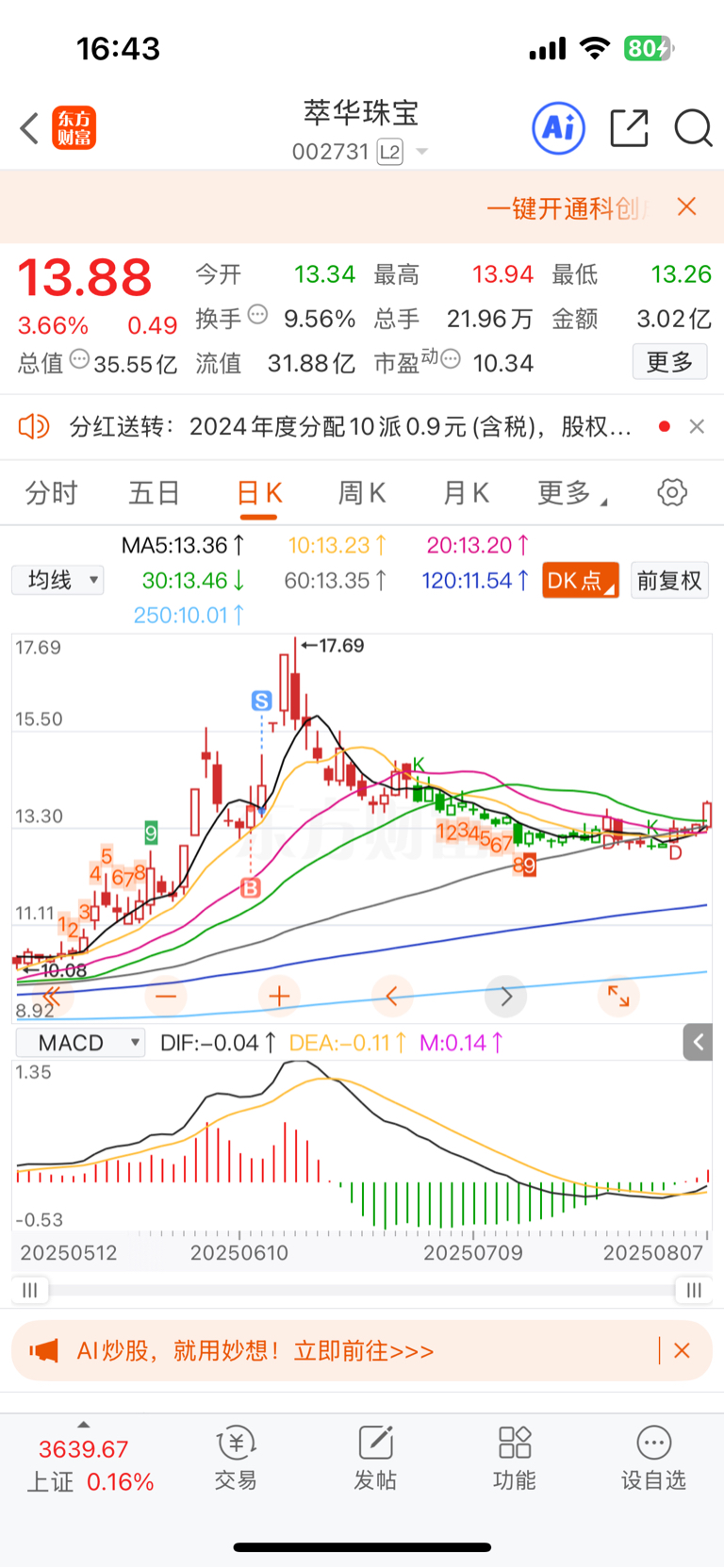This screenshot has width=724, height=1568.
Task: Expand chart to full screen
Action: click(x=618, y=996)
